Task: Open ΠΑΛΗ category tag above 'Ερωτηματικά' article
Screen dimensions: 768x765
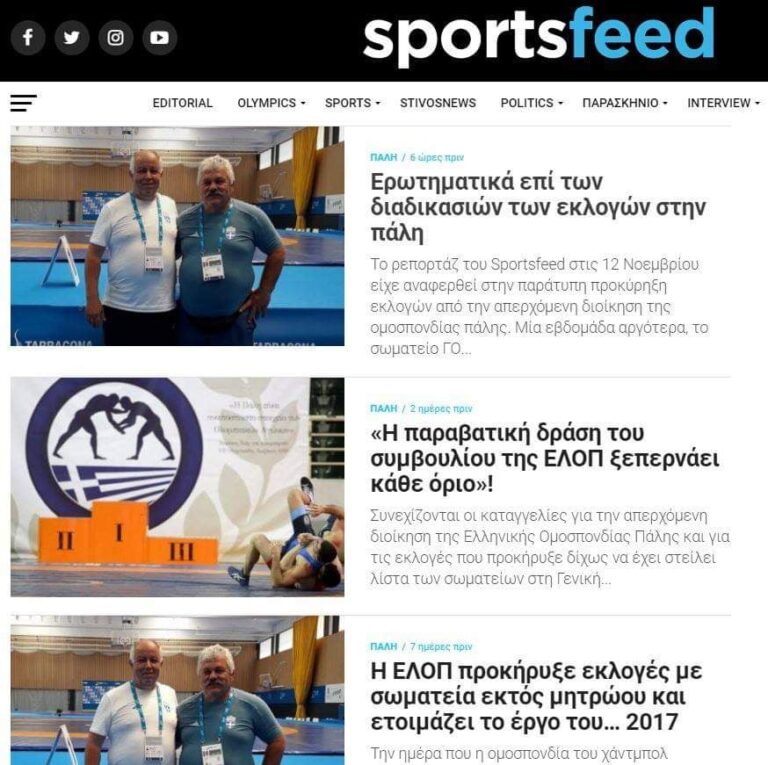Action: point(383,158)
